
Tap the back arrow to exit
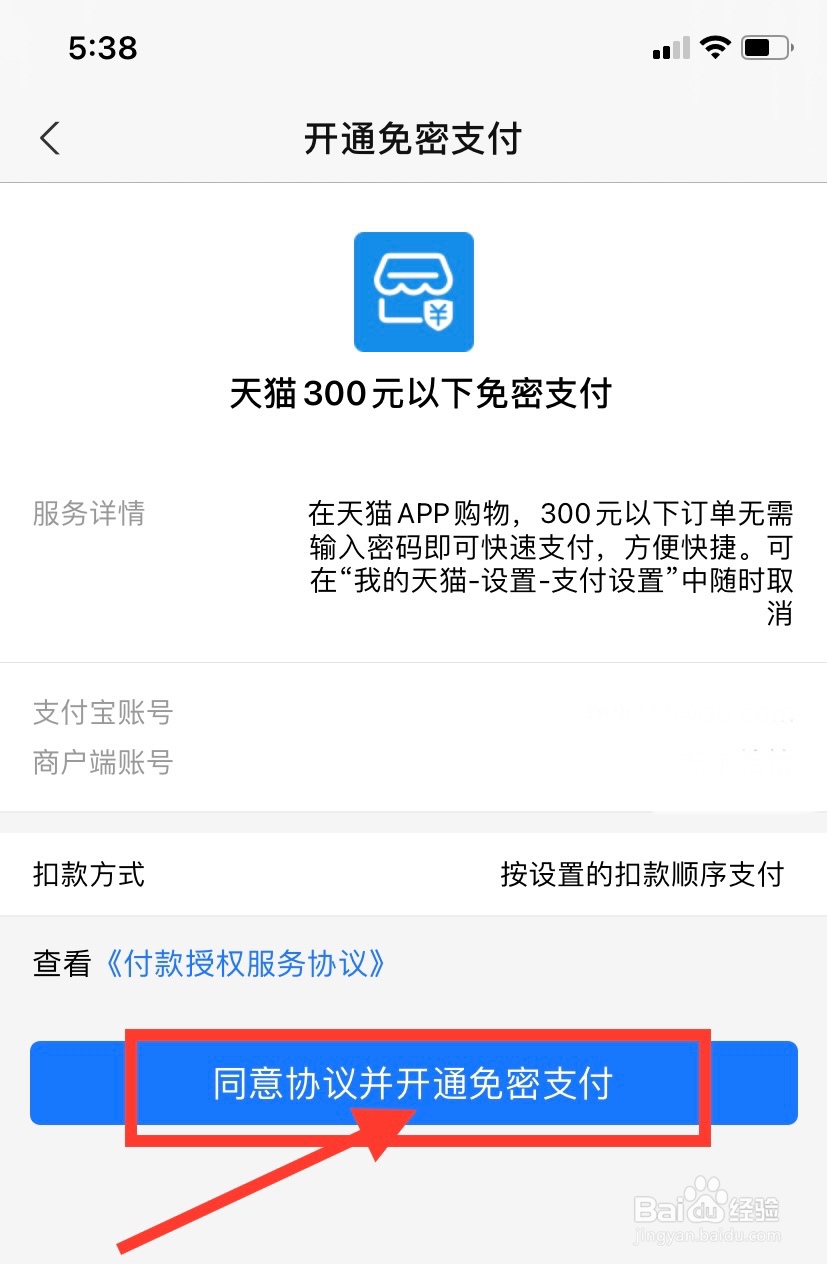(x=49, y=138)
